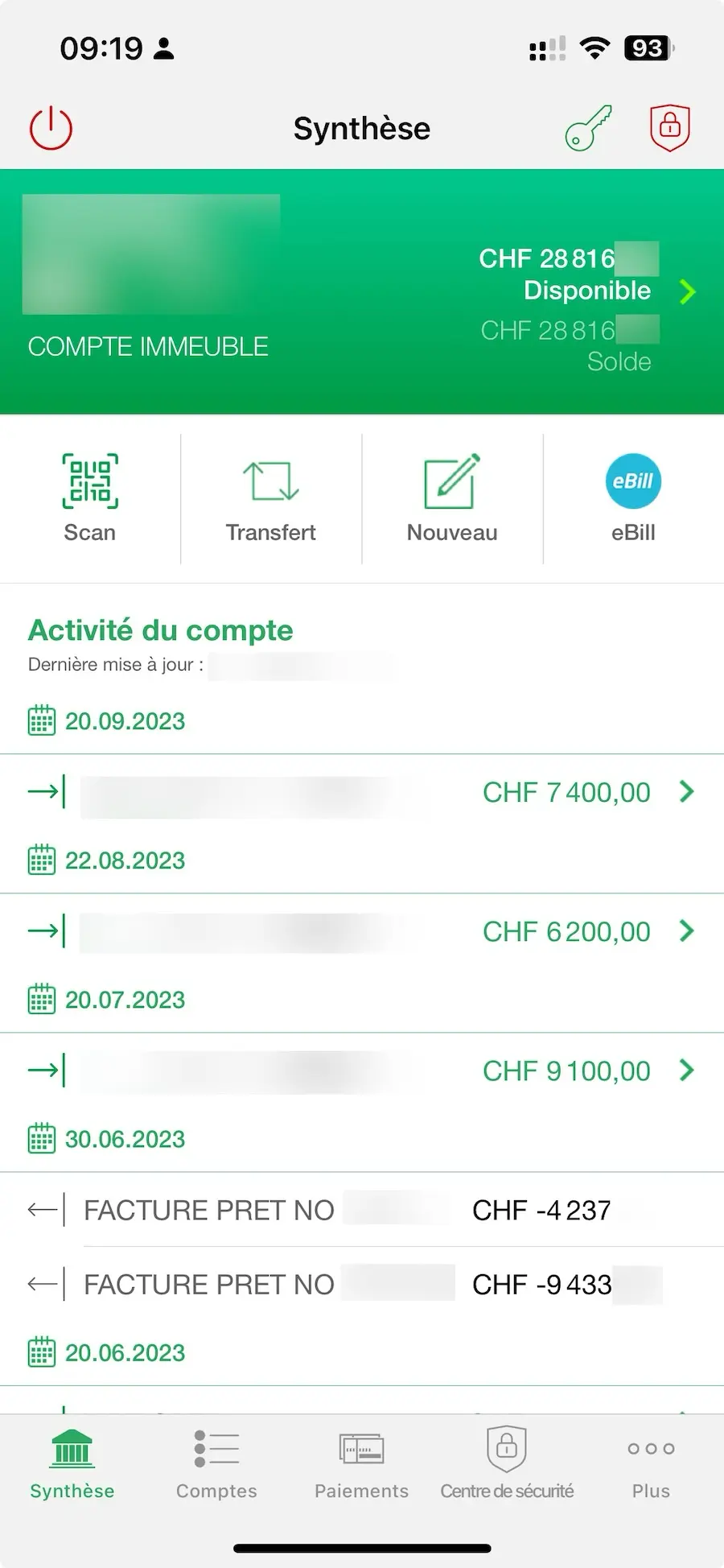Go to Centre de sécurité tab
724x1568 pixels.
click(x=507, y=1465)
